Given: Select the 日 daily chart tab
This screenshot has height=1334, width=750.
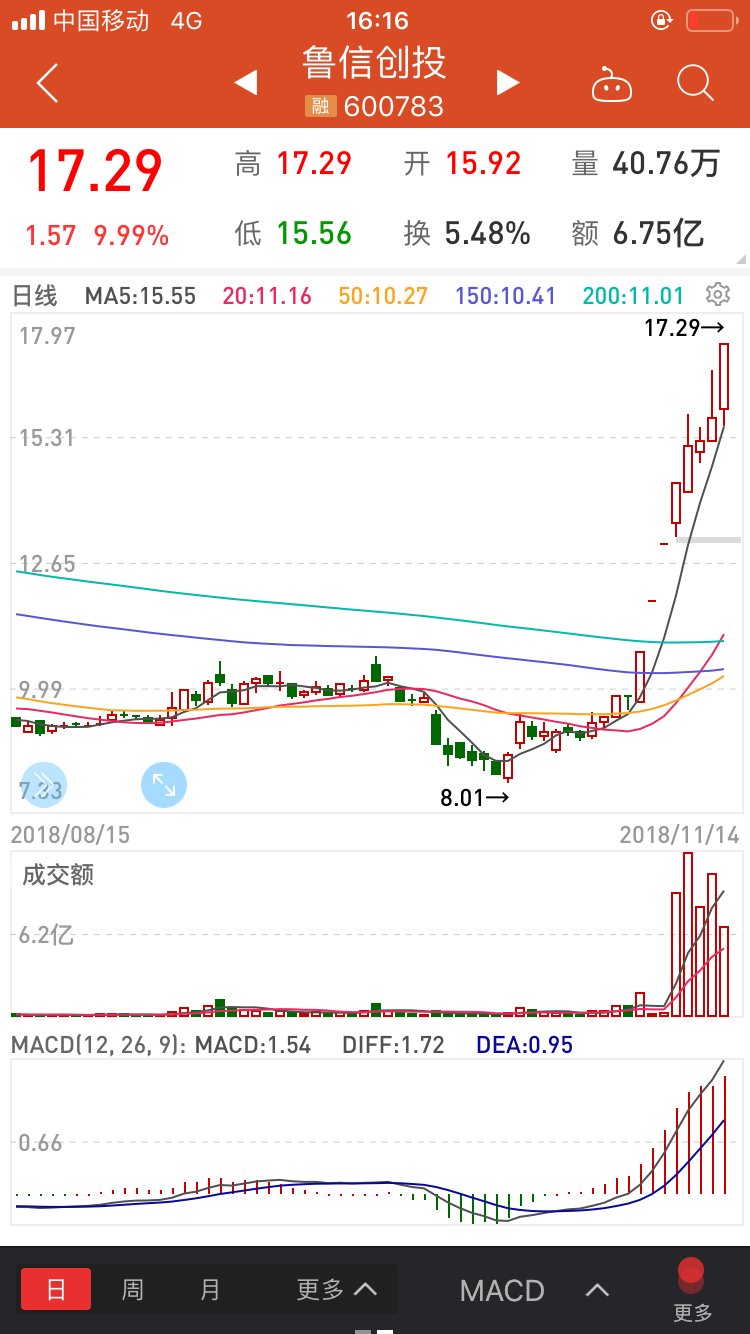Looking at the screenshot, I should (x=56, y=1290).
